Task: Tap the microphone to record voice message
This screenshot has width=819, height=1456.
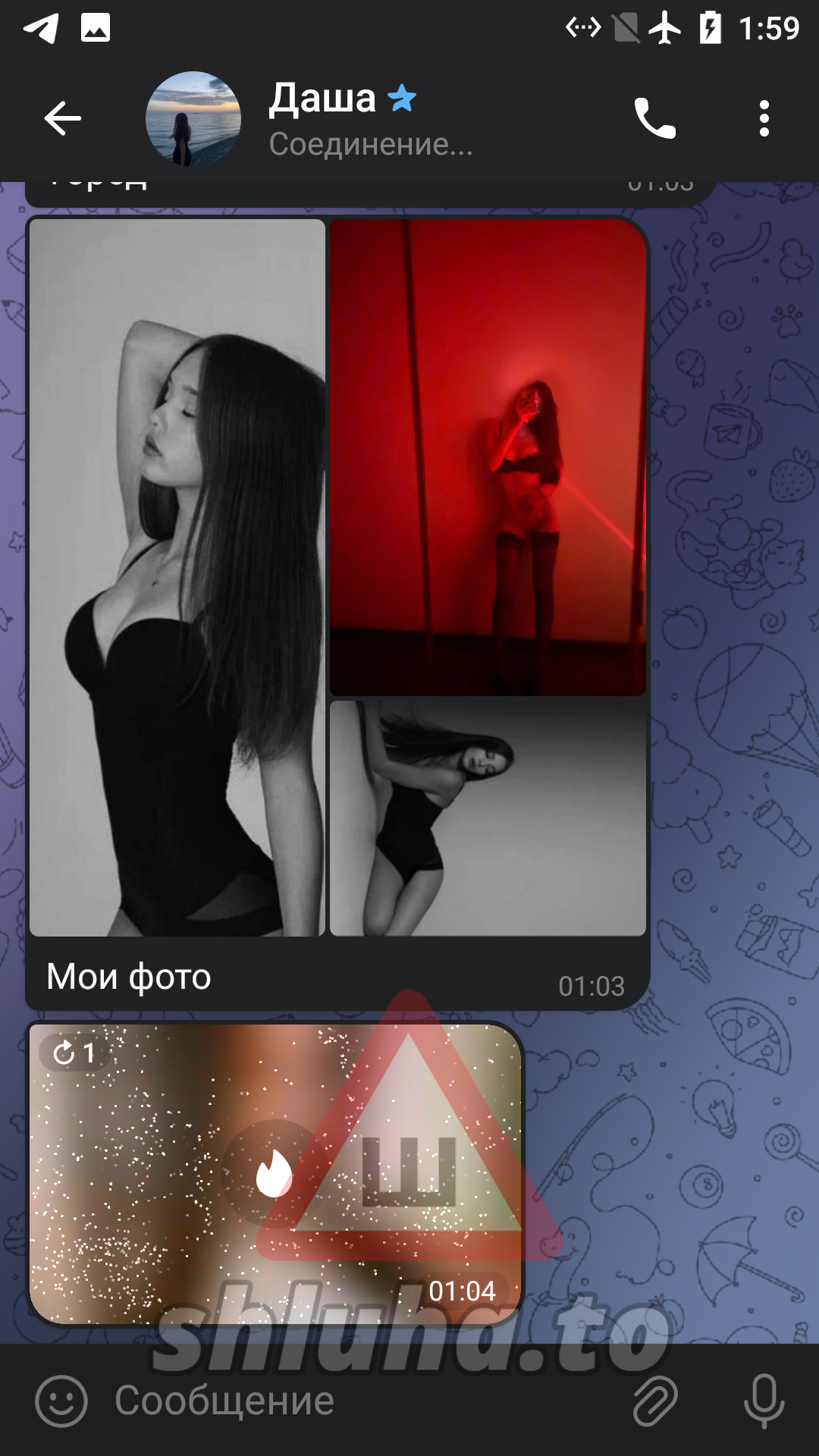Action: pyautogui.click(x=764, y=1401)
